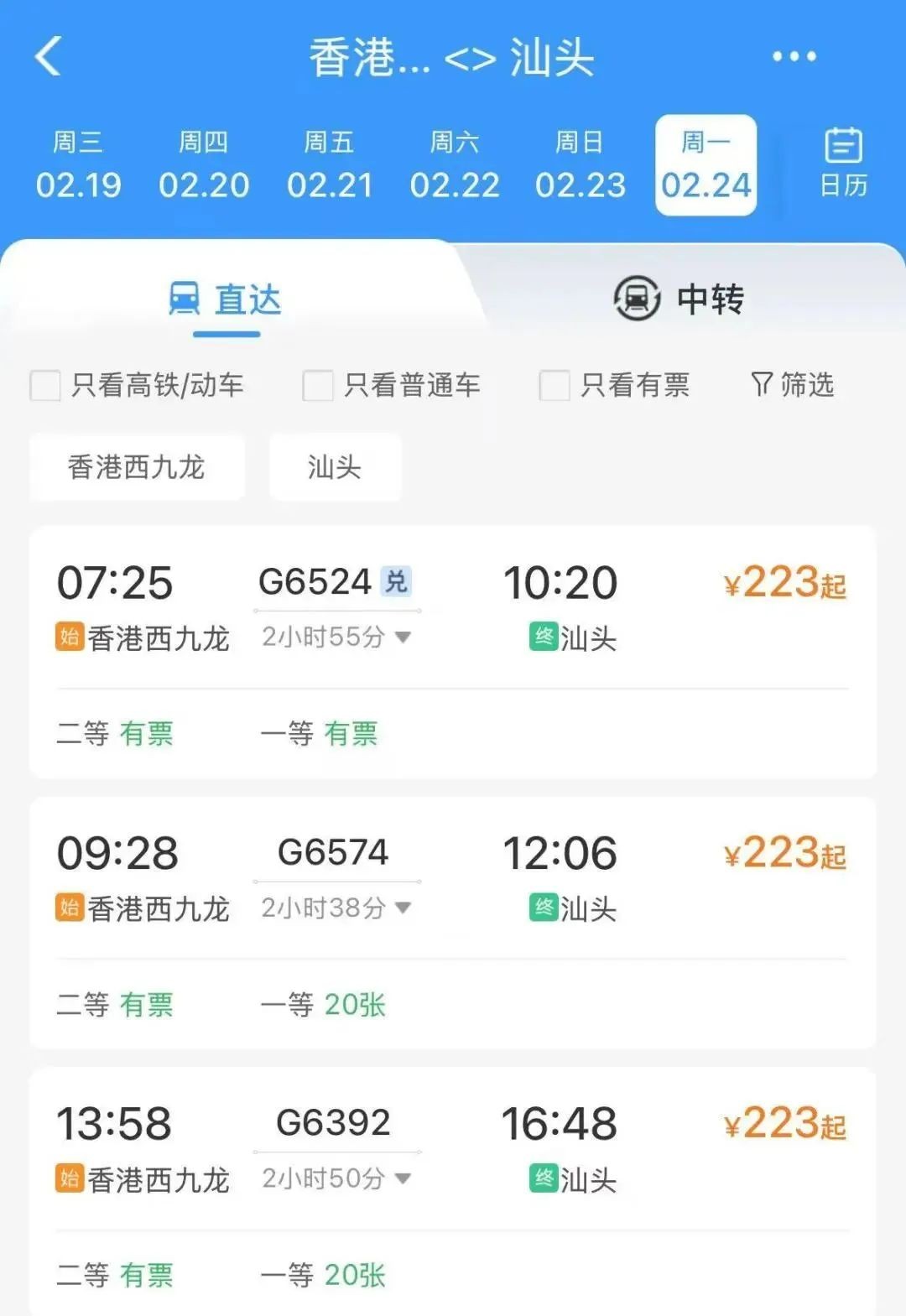Image resolution: width=906 pixels, height=1316 pixels.
Task: Select Saturday 02.22 date
Action: tap(455, 166)
